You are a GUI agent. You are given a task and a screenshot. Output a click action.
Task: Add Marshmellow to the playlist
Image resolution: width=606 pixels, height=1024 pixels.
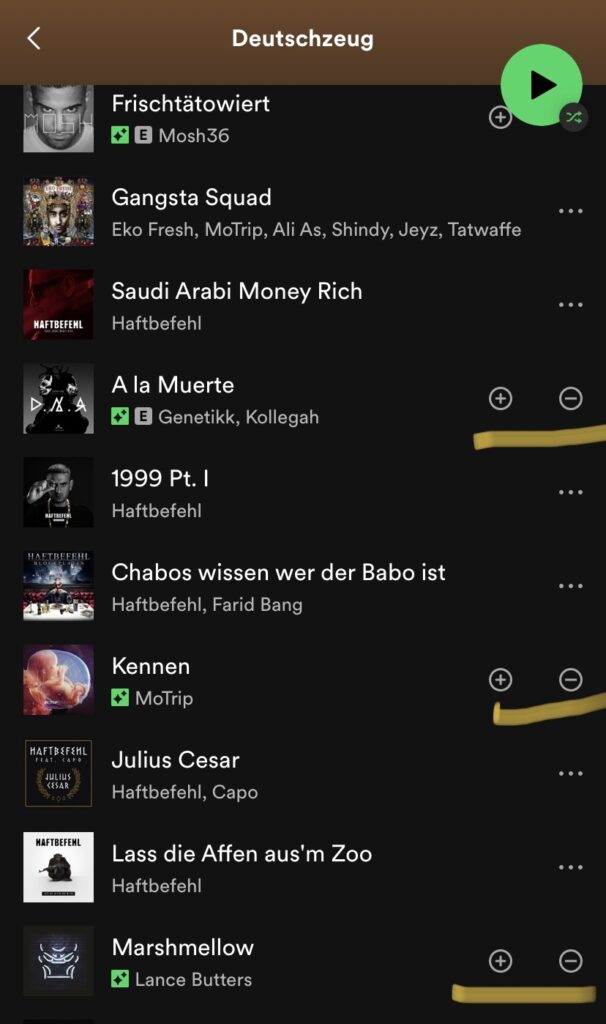(x=500, y=961)
